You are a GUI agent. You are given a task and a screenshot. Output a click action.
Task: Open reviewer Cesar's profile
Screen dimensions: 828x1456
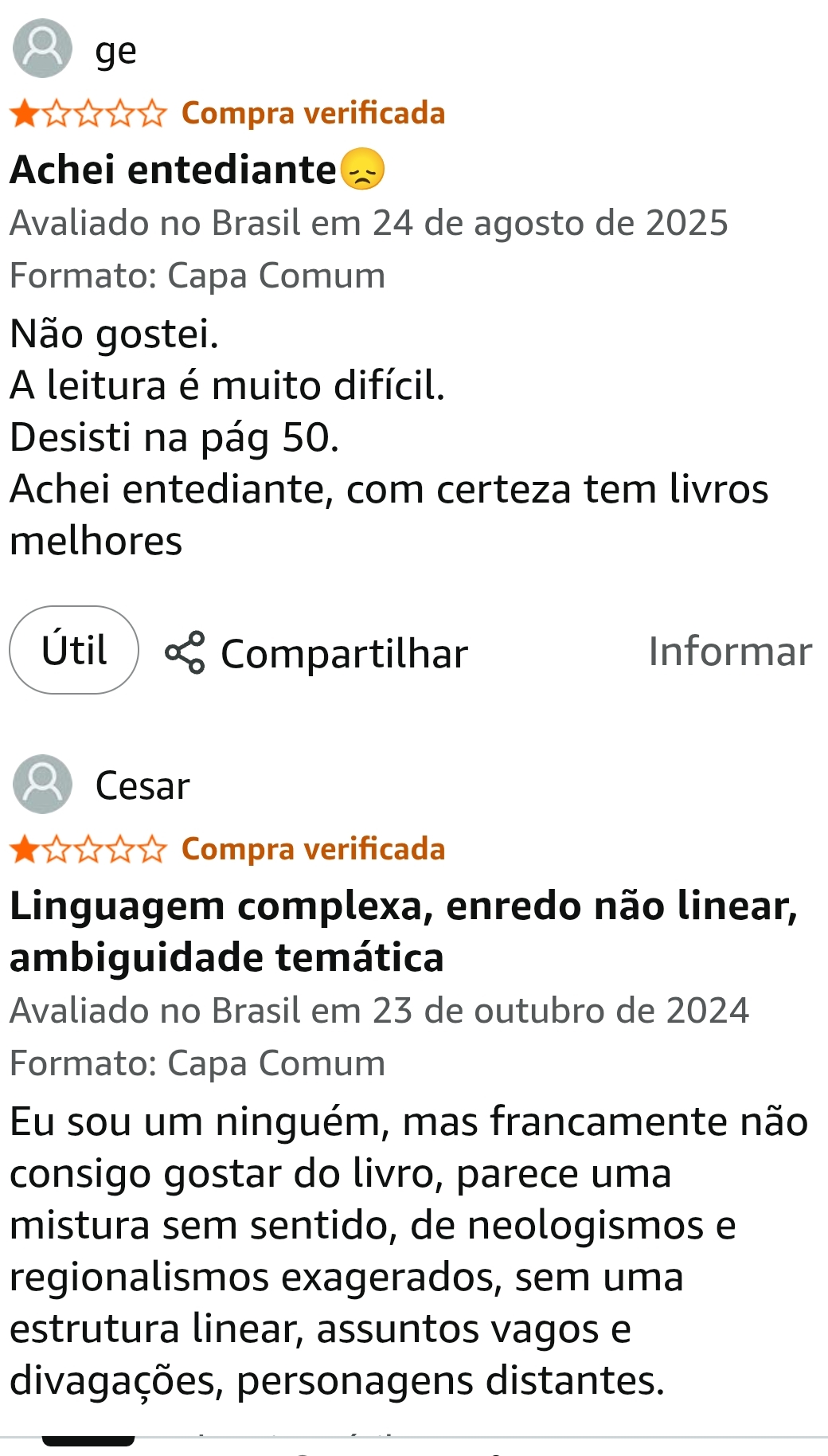pyautogui.click(x=142, y=785)
